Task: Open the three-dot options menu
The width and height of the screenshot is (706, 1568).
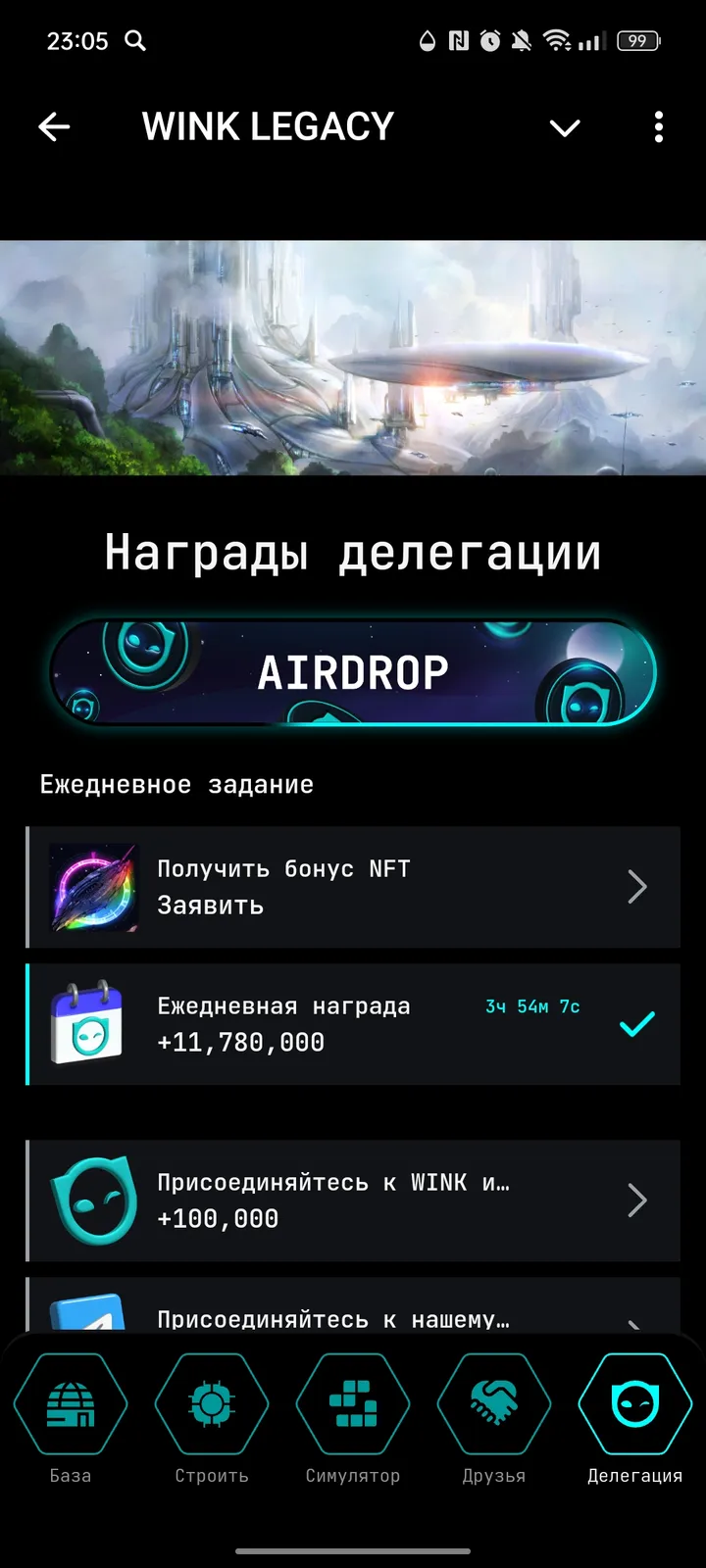Action: 658,127
